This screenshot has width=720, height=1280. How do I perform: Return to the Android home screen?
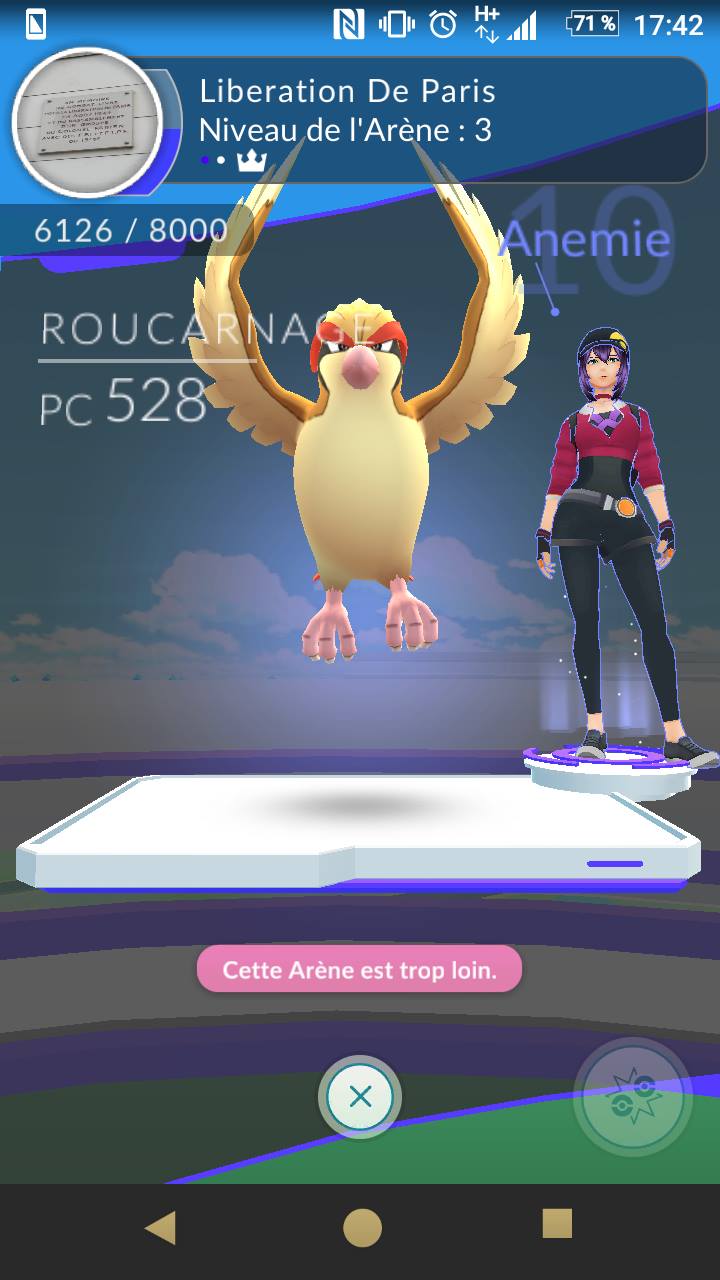[361, 1227]
